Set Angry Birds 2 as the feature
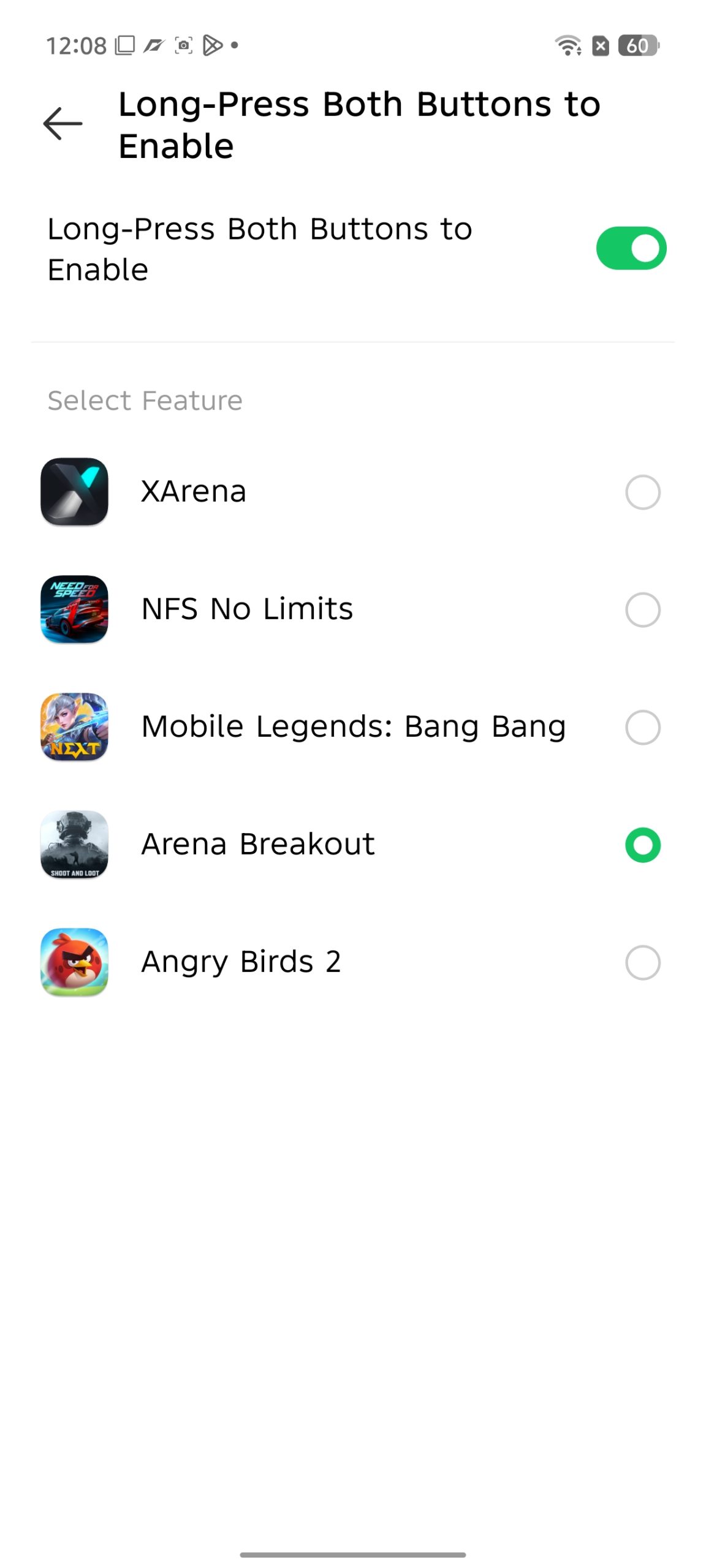The height and width of the screenshot is (1568, 706). click(x=642, y=962)
